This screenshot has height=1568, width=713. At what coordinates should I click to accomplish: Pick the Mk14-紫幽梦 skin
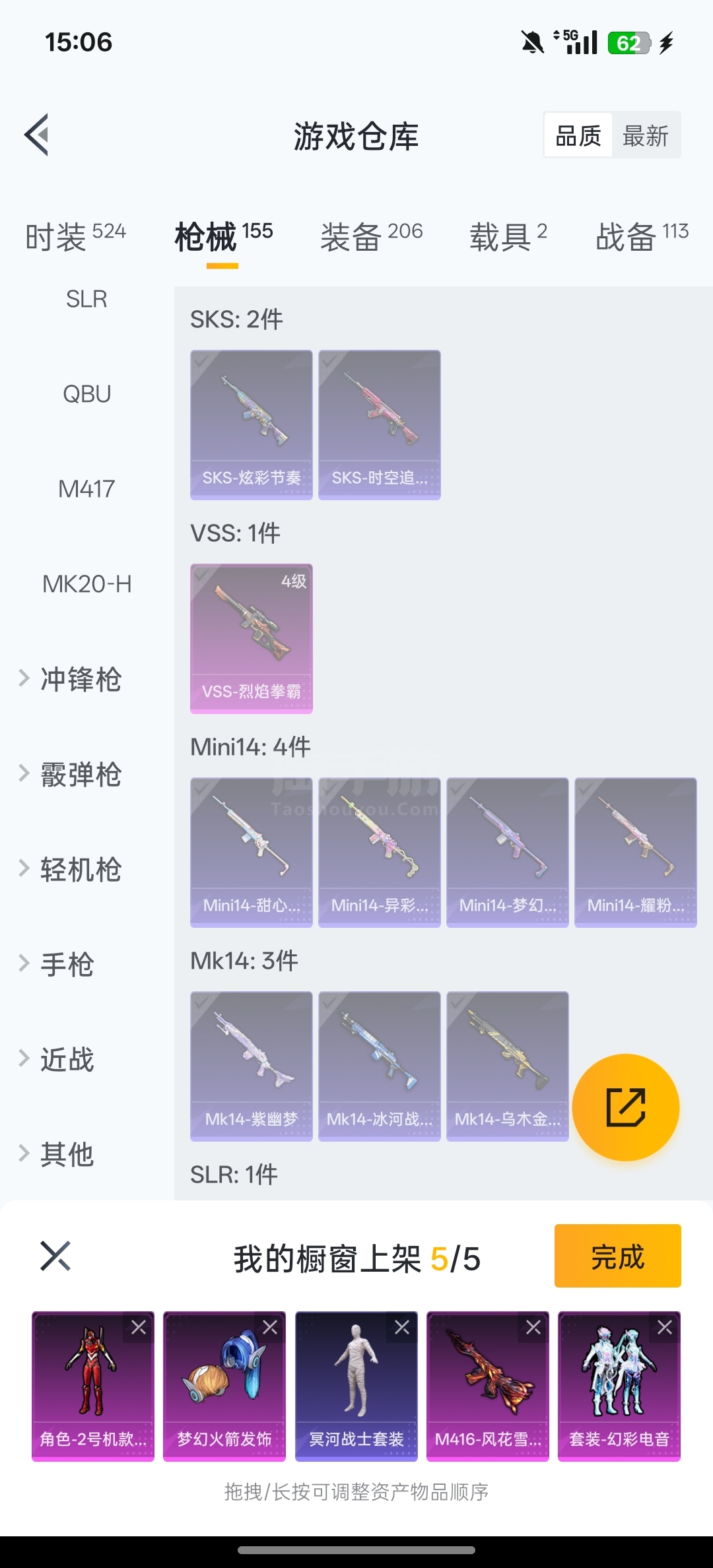pos(252,1066)
